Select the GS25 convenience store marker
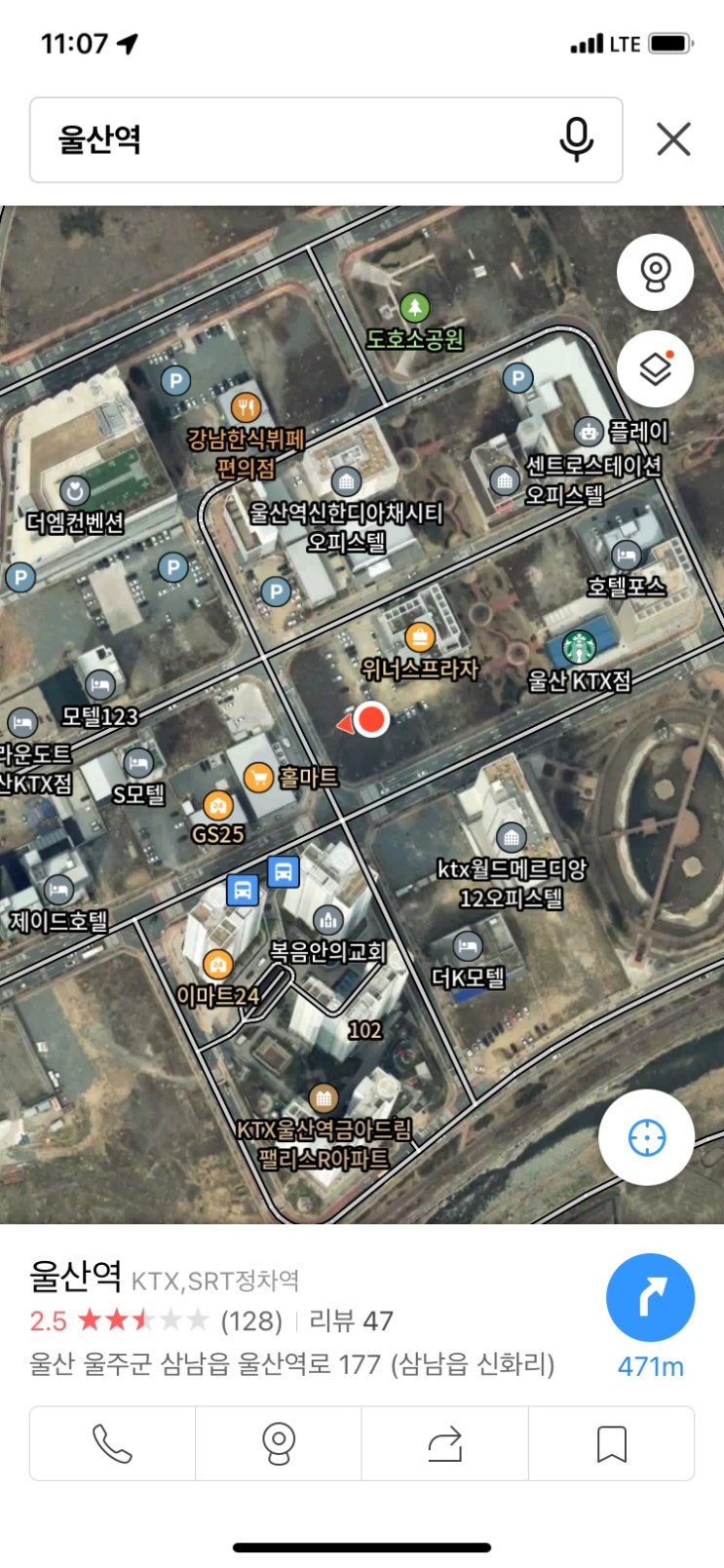The height and width of the screenshot is (1568, 724). pyautogui.click(x=217, y=807)
